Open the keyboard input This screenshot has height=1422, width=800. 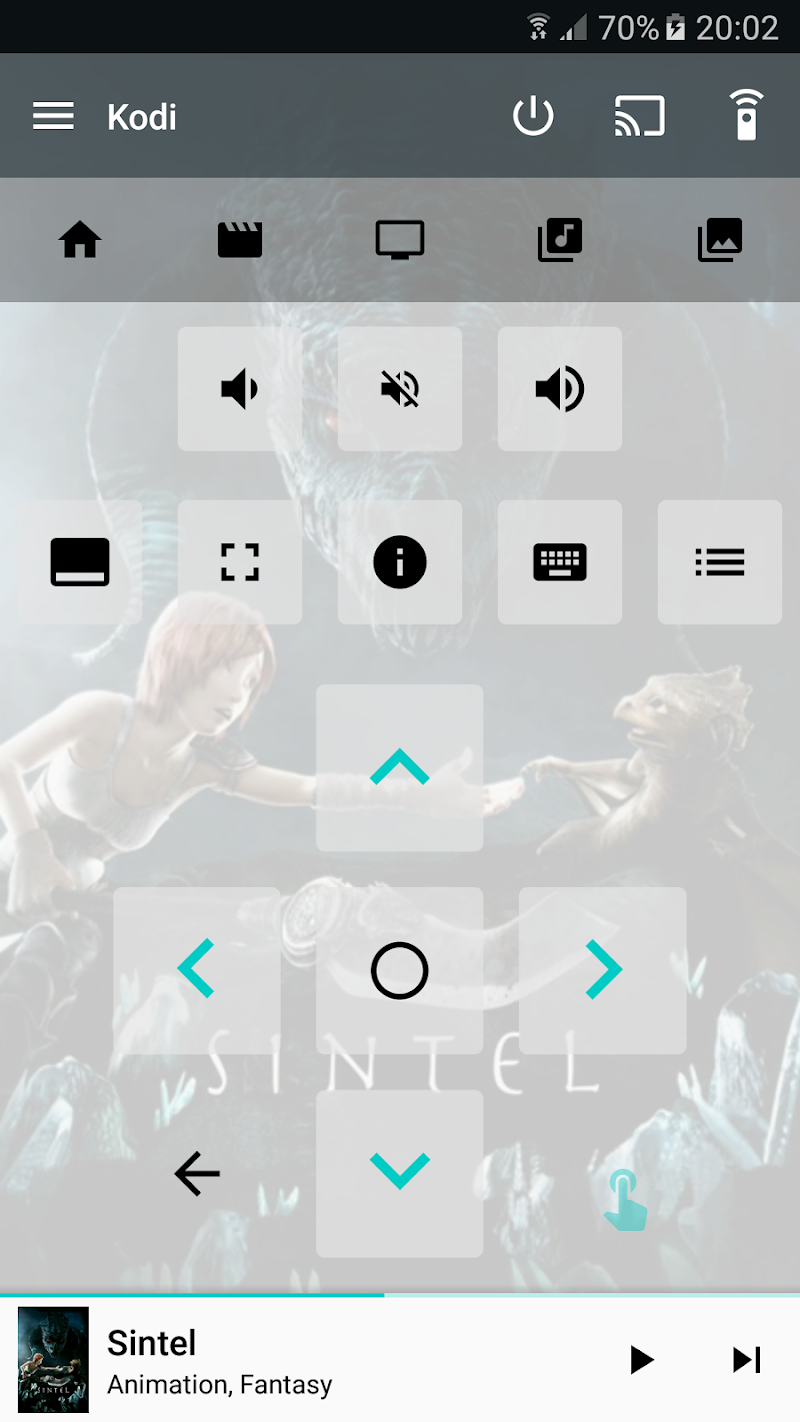tap(560, 562)
